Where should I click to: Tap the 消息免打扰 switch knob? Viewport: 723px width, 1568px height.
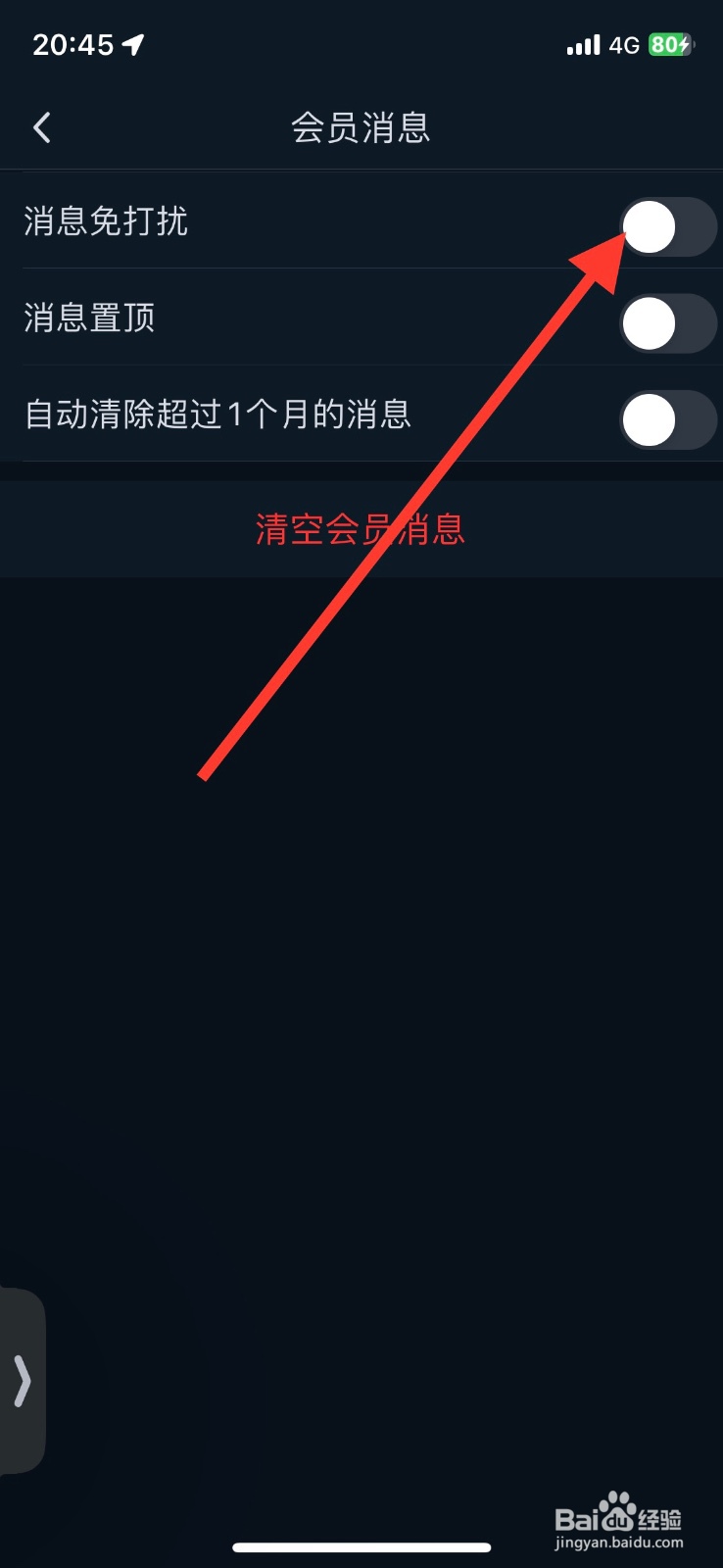click(649, 226)
